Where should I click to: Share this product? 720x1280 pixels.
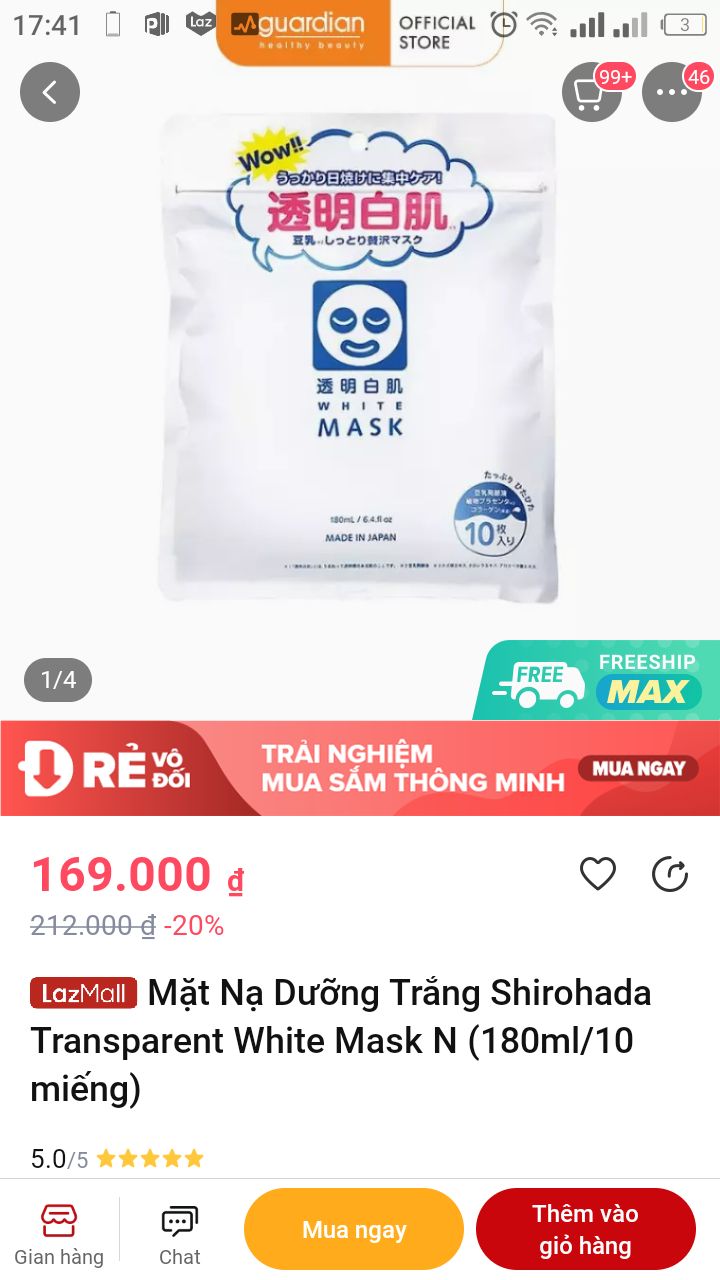[x=669, y=874]
